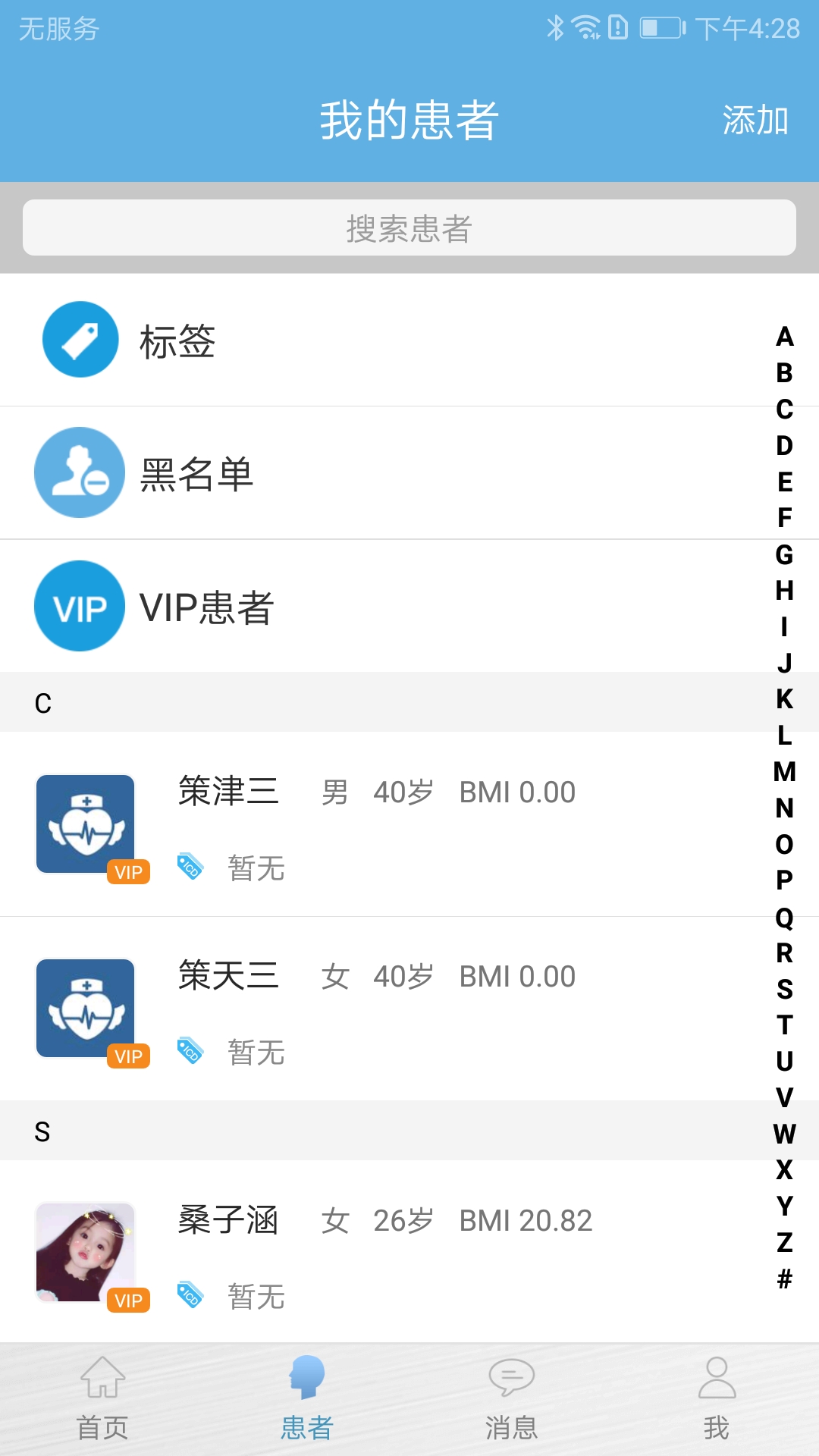The width and height of the screenshot is (819, 1456).
Task: Tap 添加 to add a patient
Action: (755, 120)
